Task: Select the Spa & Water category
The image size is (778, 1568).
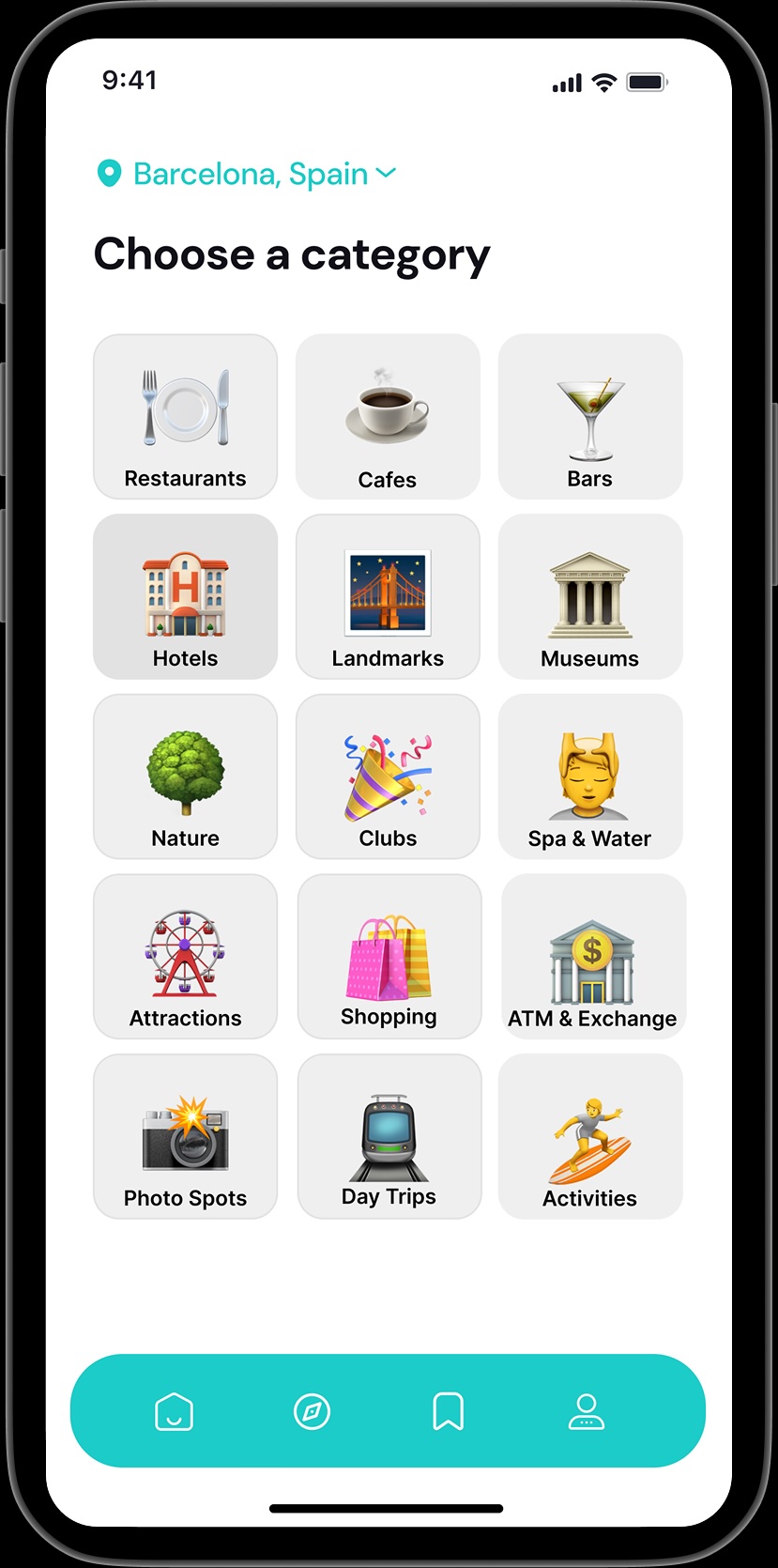Action: click(x=589, y=777)
